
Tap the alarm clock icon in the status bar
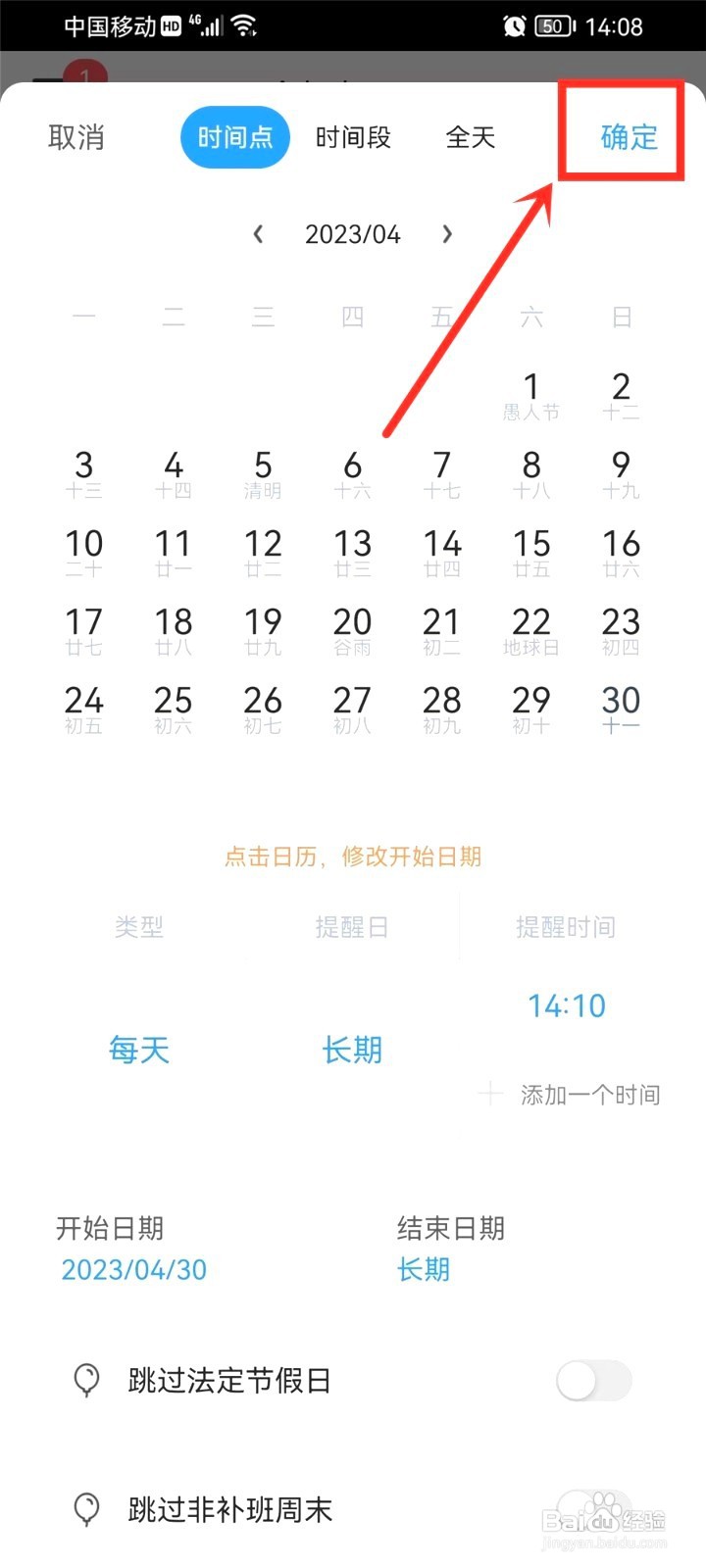coord(514,26)
